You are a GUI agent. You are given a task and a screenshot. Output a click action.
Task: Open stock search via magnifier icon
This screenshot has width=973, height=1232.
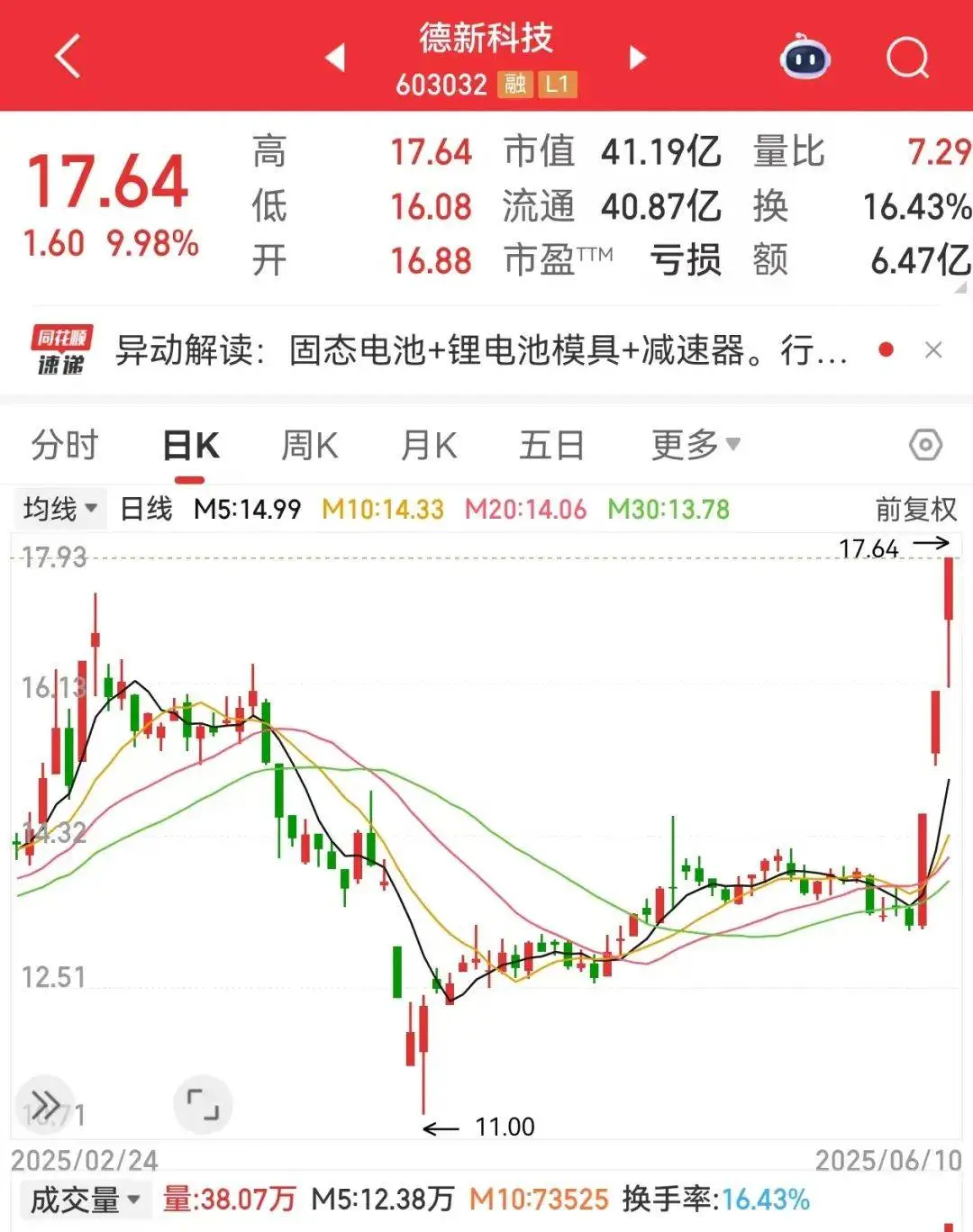pyautogui.click(x=910, y=58)
